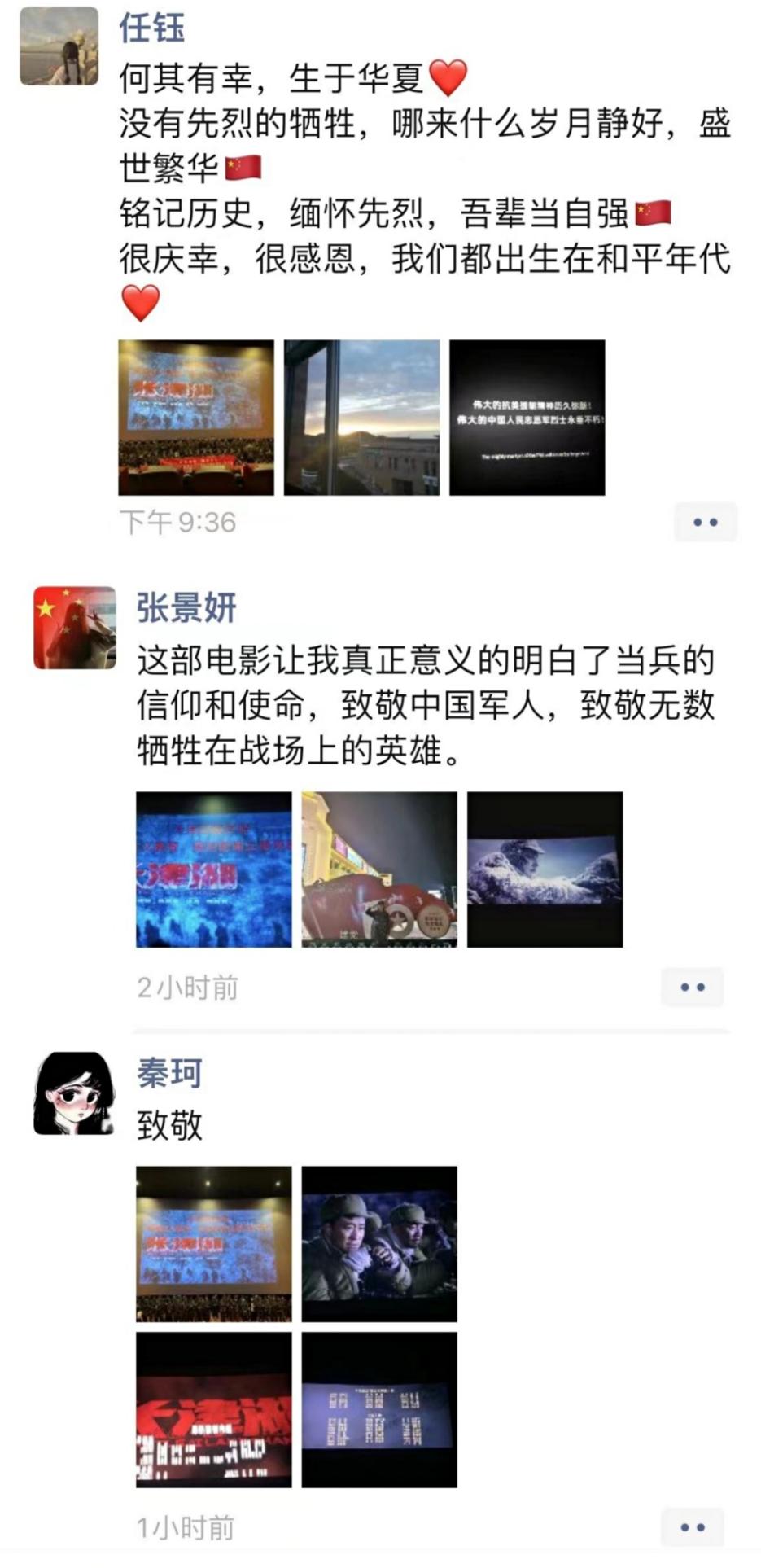This screenshot has height=1568, width=761.
Task: Open like/comment menu on 任钰's post
Action: tap(705, 522)
